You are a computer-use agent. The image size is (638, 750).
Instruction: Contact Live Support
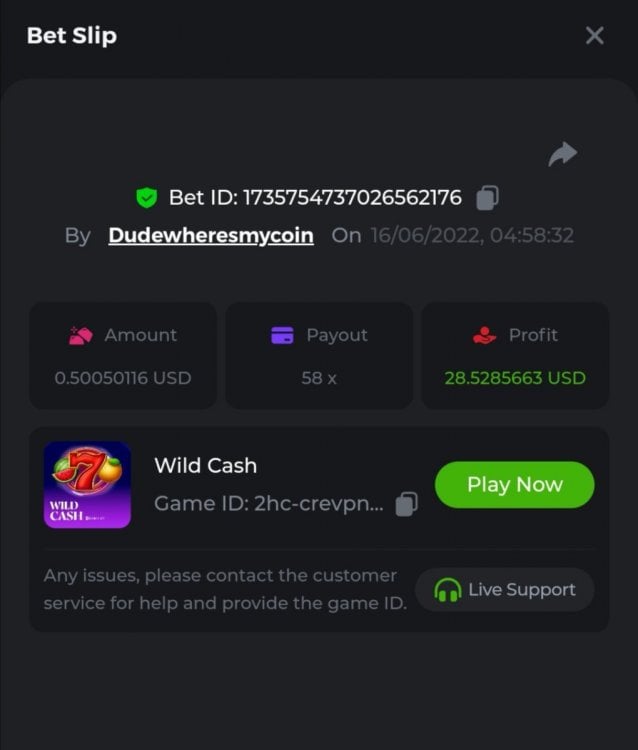point(504,590)
